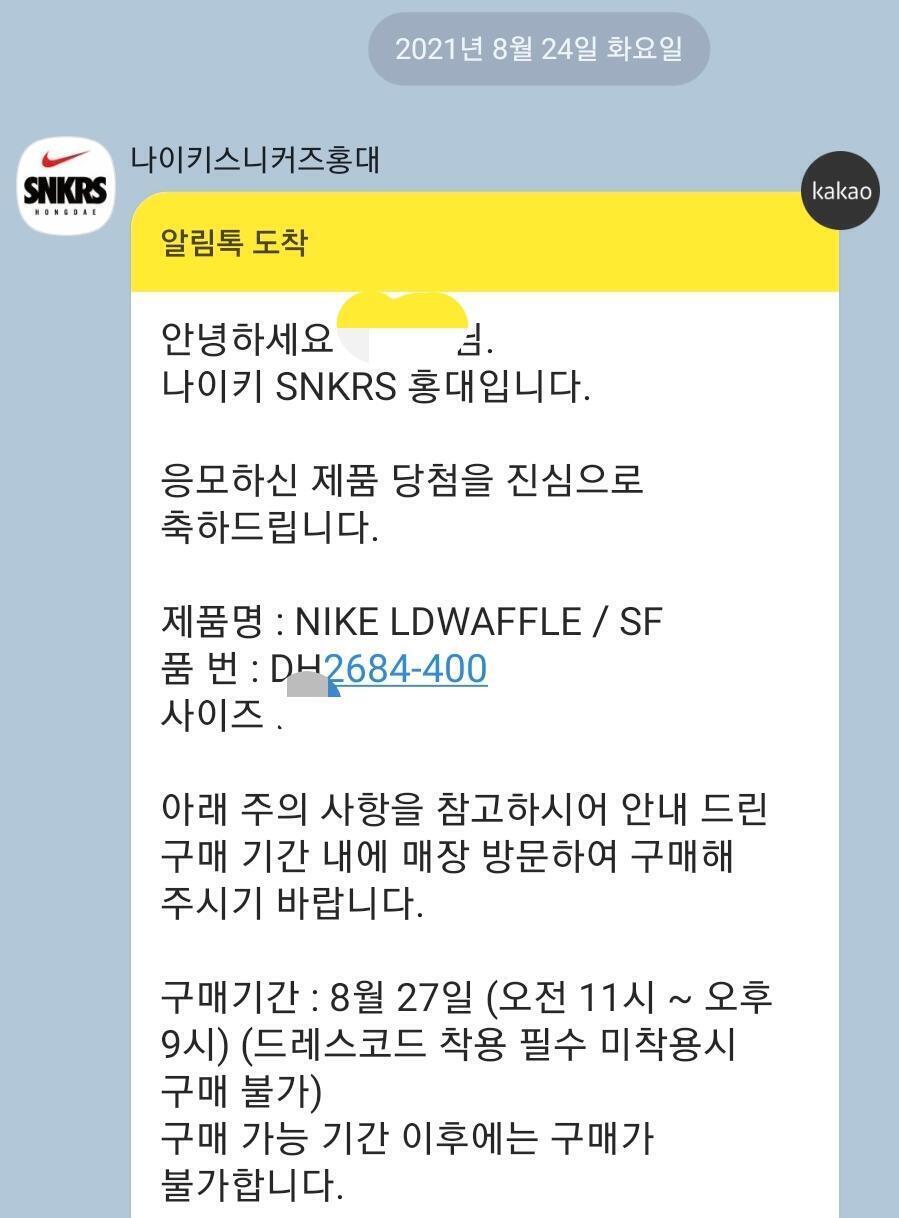Screen dimensions: 899x1218
Task: Open the 나이키스니커즈홍대 profile picture
Action: (x=68, y=185)
